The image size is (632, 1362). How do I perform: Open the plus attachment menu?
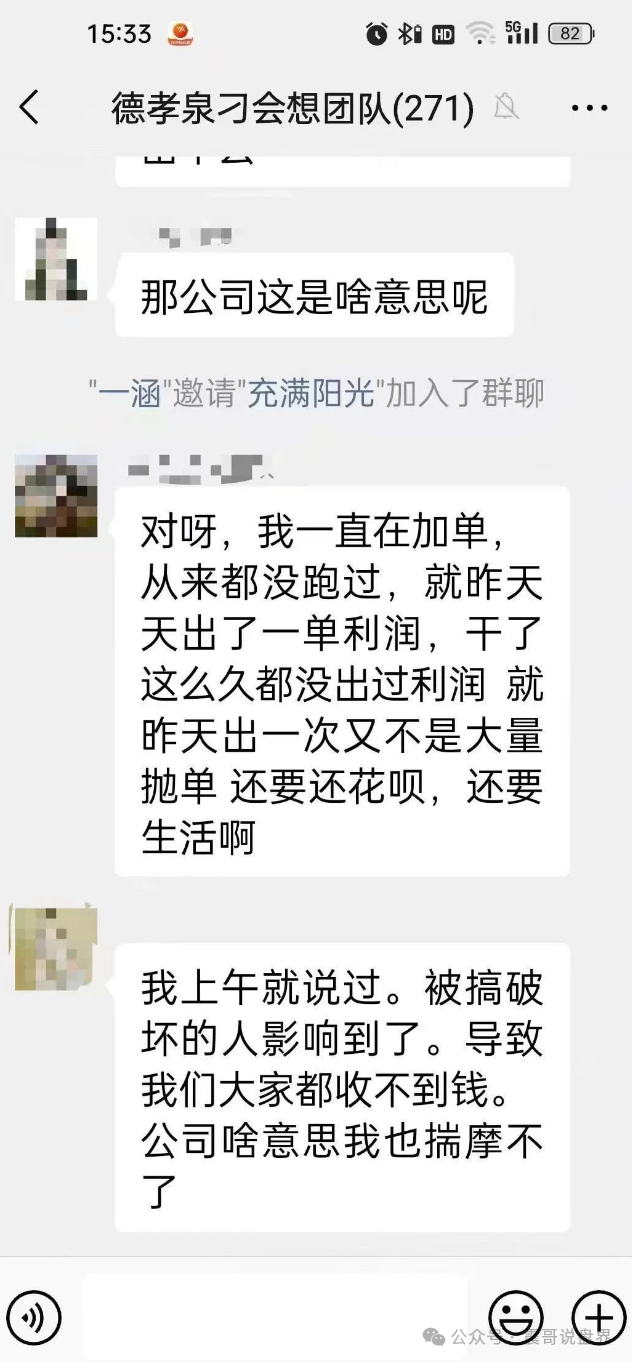597,1316
